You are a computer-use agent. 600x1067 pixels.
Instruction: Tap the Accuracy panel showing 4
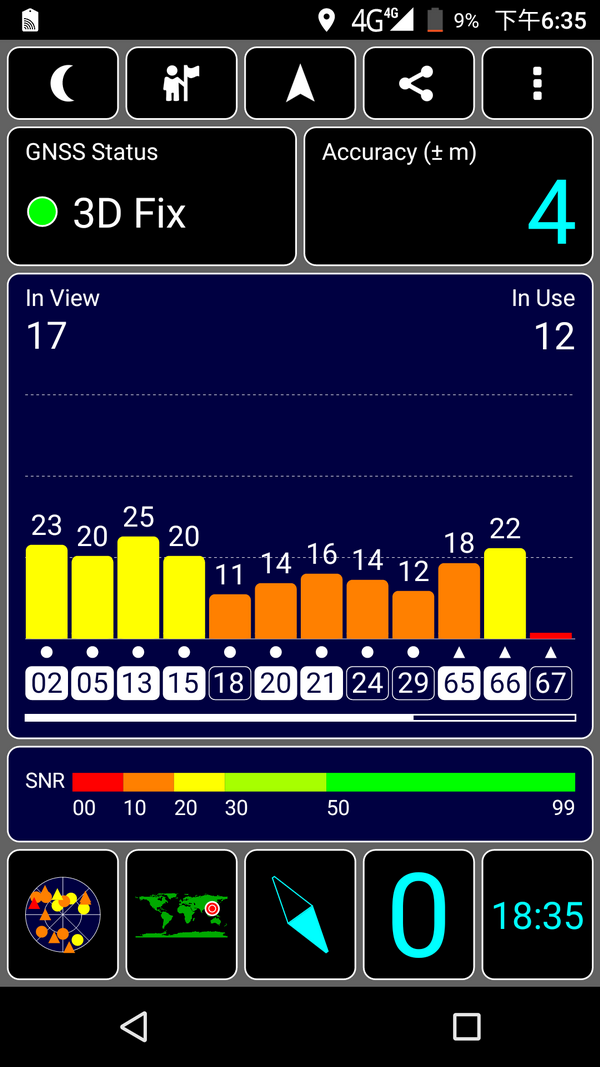click(x=448, y=196)
